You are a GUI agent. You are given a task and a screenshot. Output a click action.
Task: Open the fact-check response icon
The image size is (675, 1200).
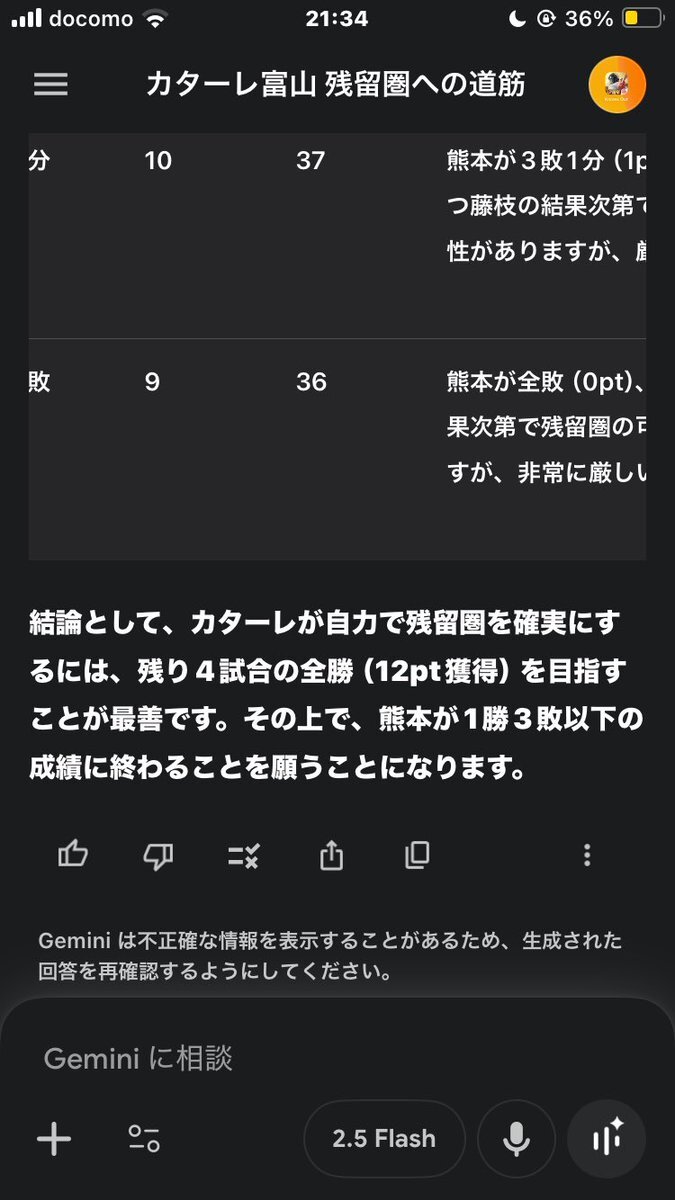point(244,854)
